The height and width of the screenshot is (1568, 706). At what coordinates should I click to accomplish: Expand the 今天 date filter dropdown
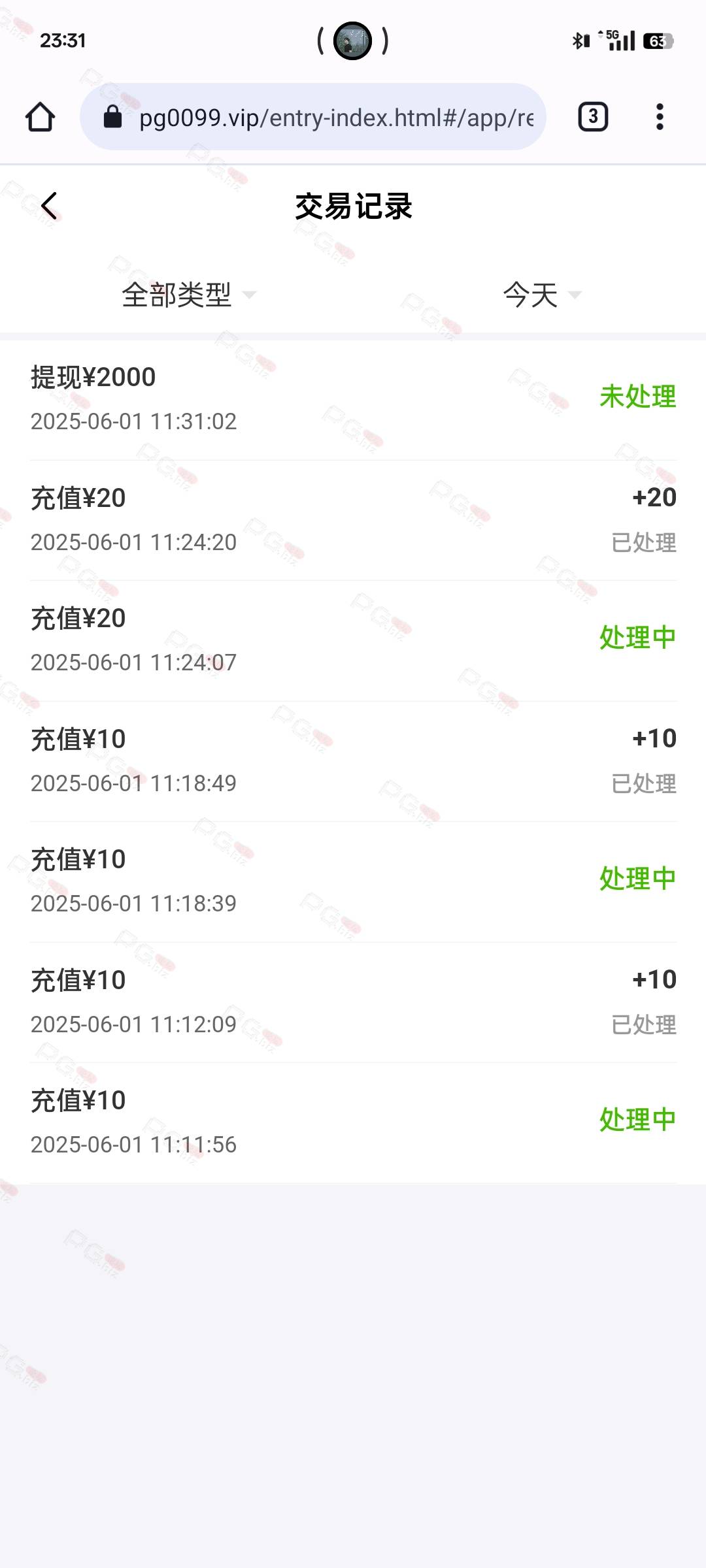click(542, 295)
